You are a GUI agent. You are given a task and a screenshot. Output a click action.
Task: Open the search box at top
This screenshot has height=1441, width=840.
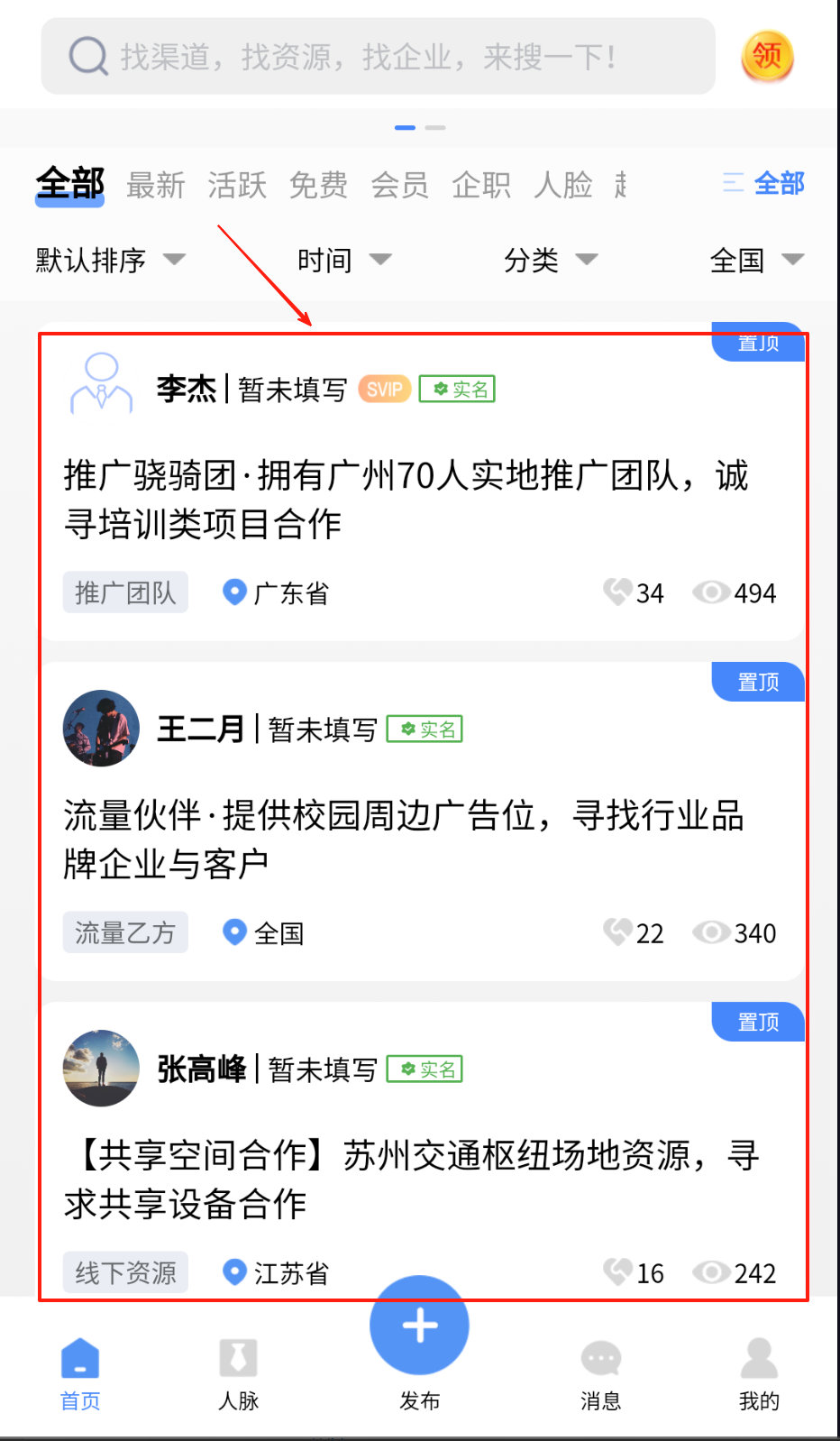click(379, 57)
